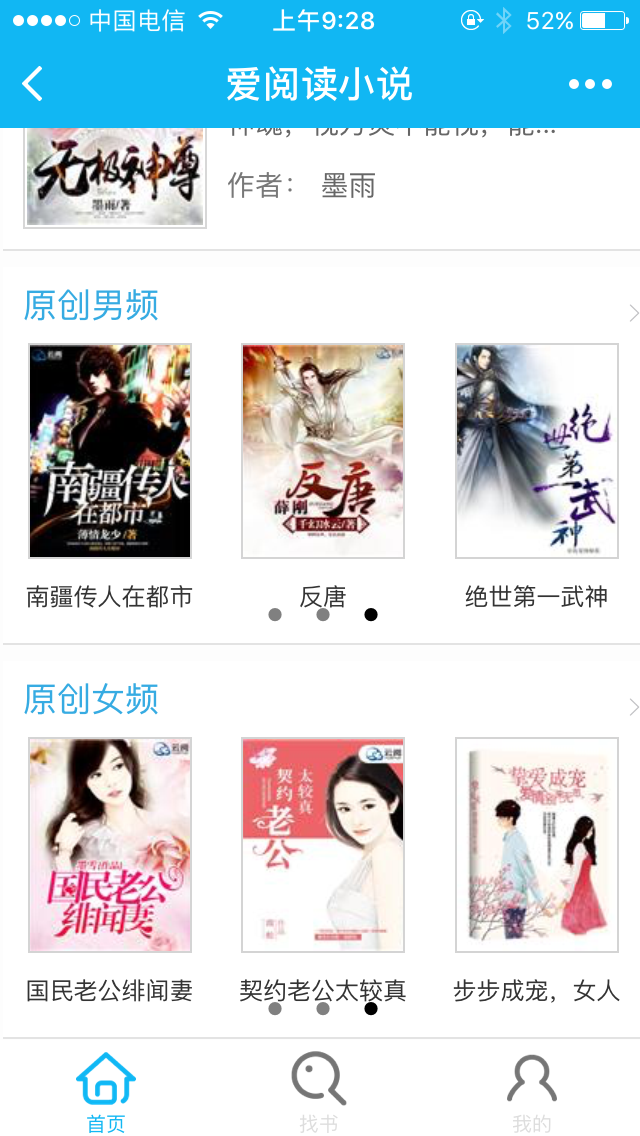
Task: Go back using the header arrow
Action: pos(33,84)
